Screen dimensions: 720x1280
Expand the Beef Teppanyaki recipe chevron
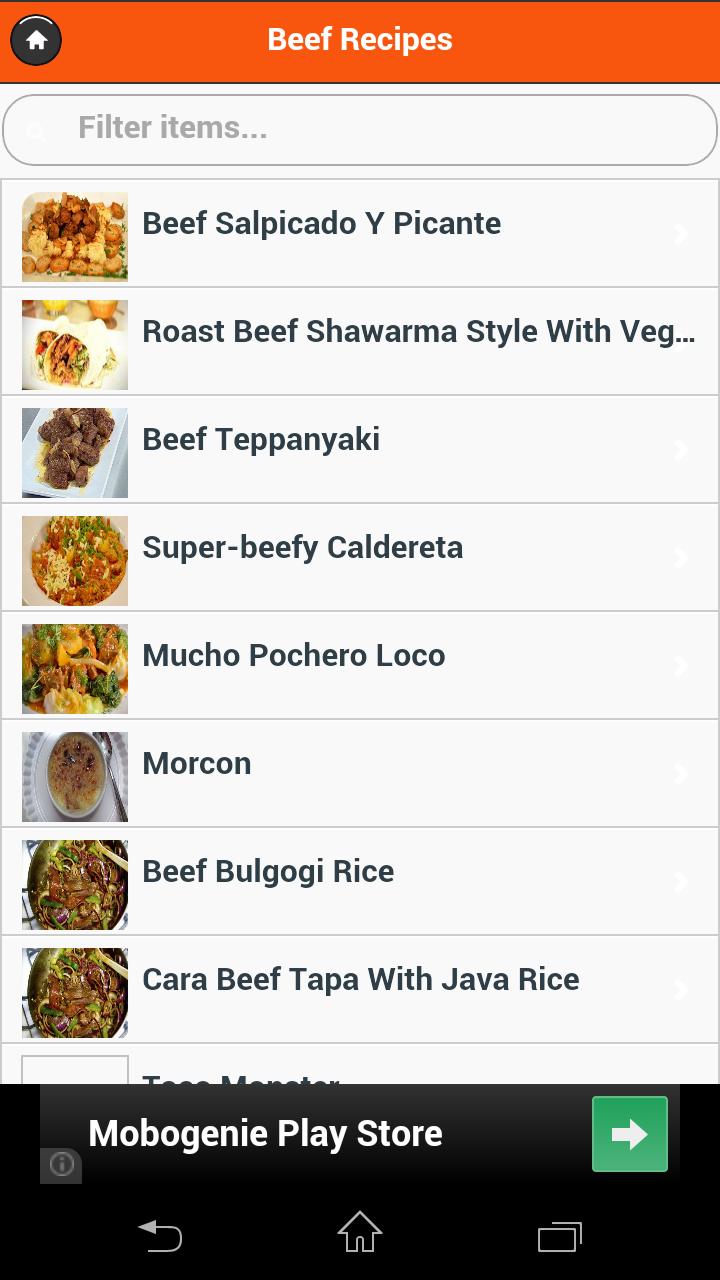coord(683,450)
